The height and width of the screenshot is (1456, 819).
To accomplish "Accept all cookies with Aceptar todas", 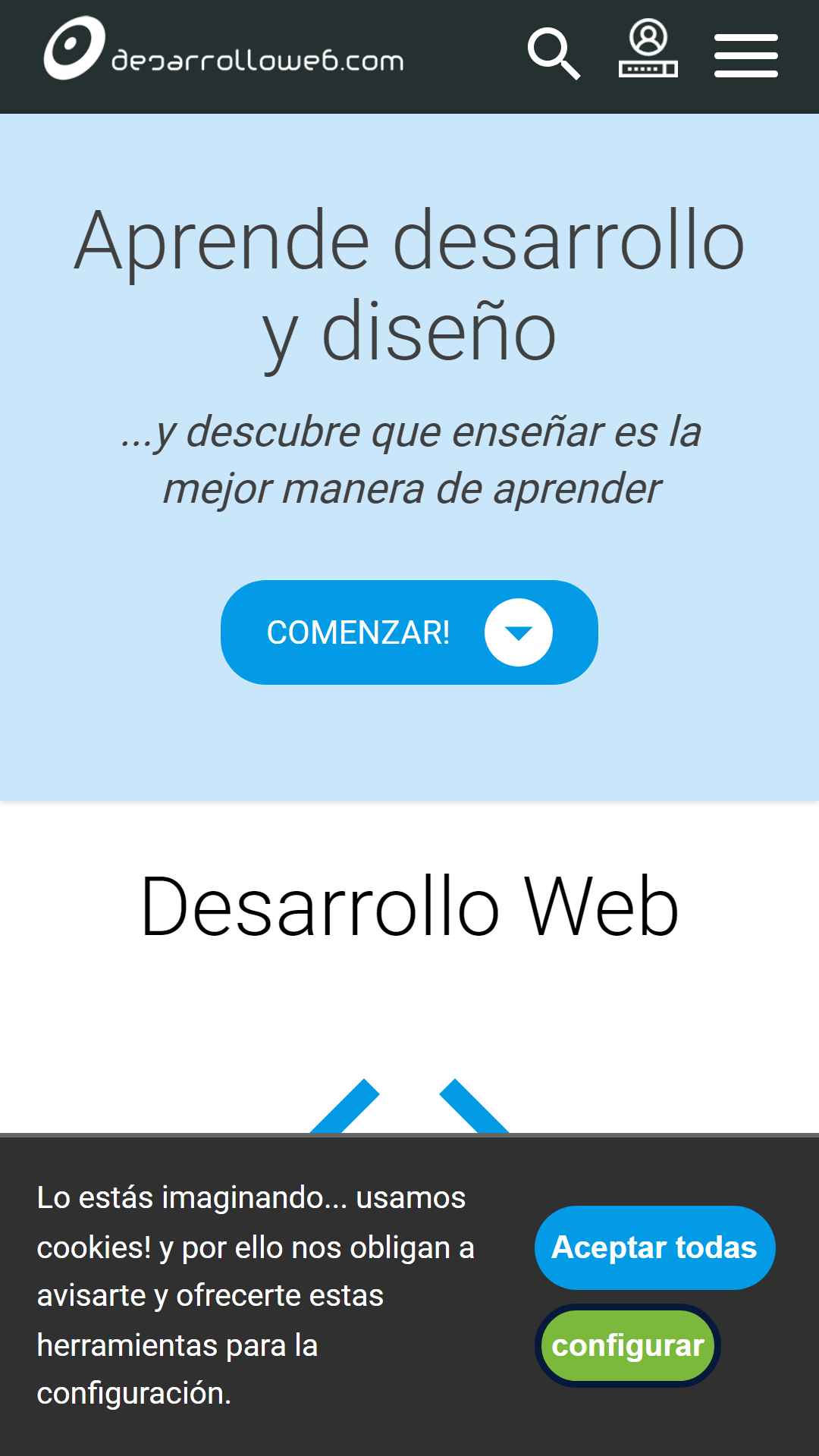I will coord(655,1247).
